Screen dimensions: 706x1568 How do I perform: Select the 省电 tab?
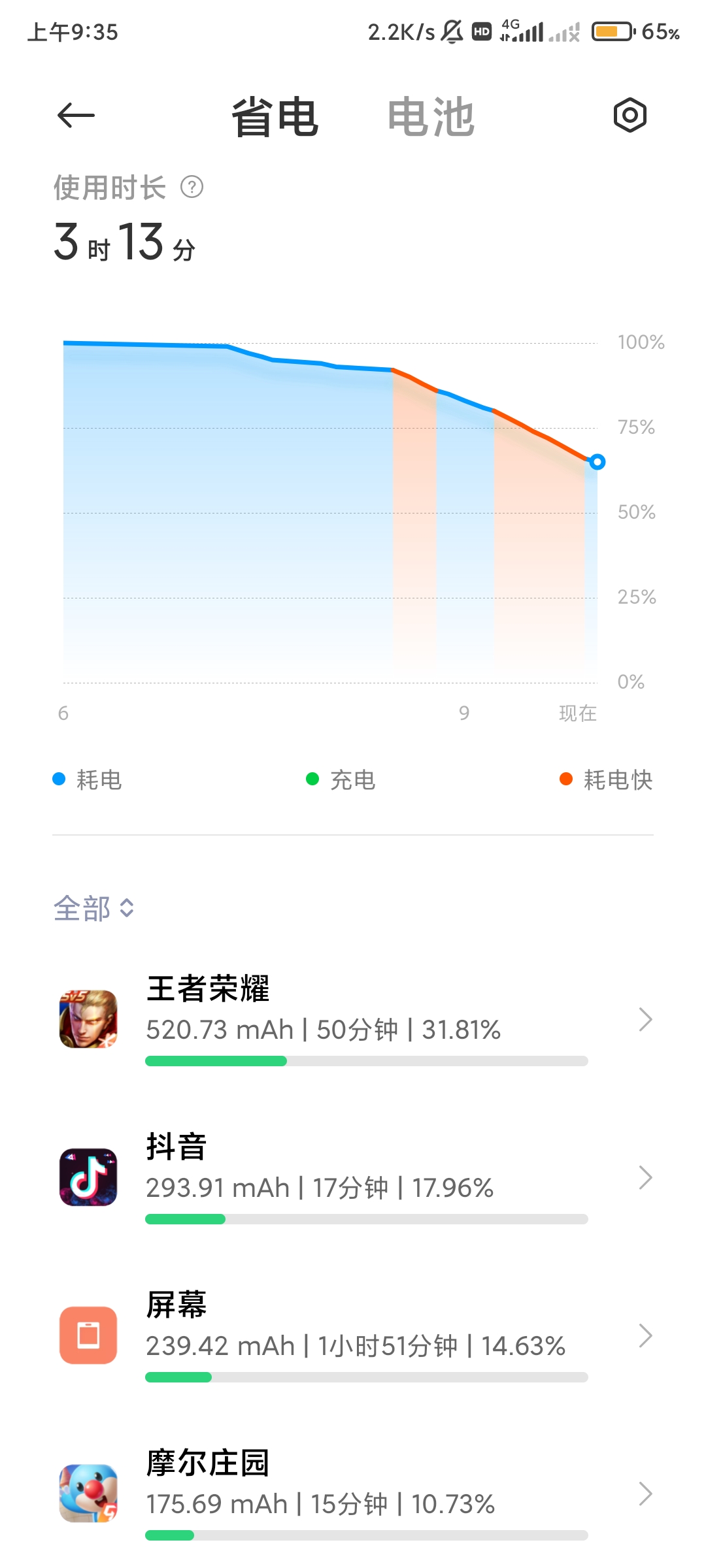[x=275, y=118]
